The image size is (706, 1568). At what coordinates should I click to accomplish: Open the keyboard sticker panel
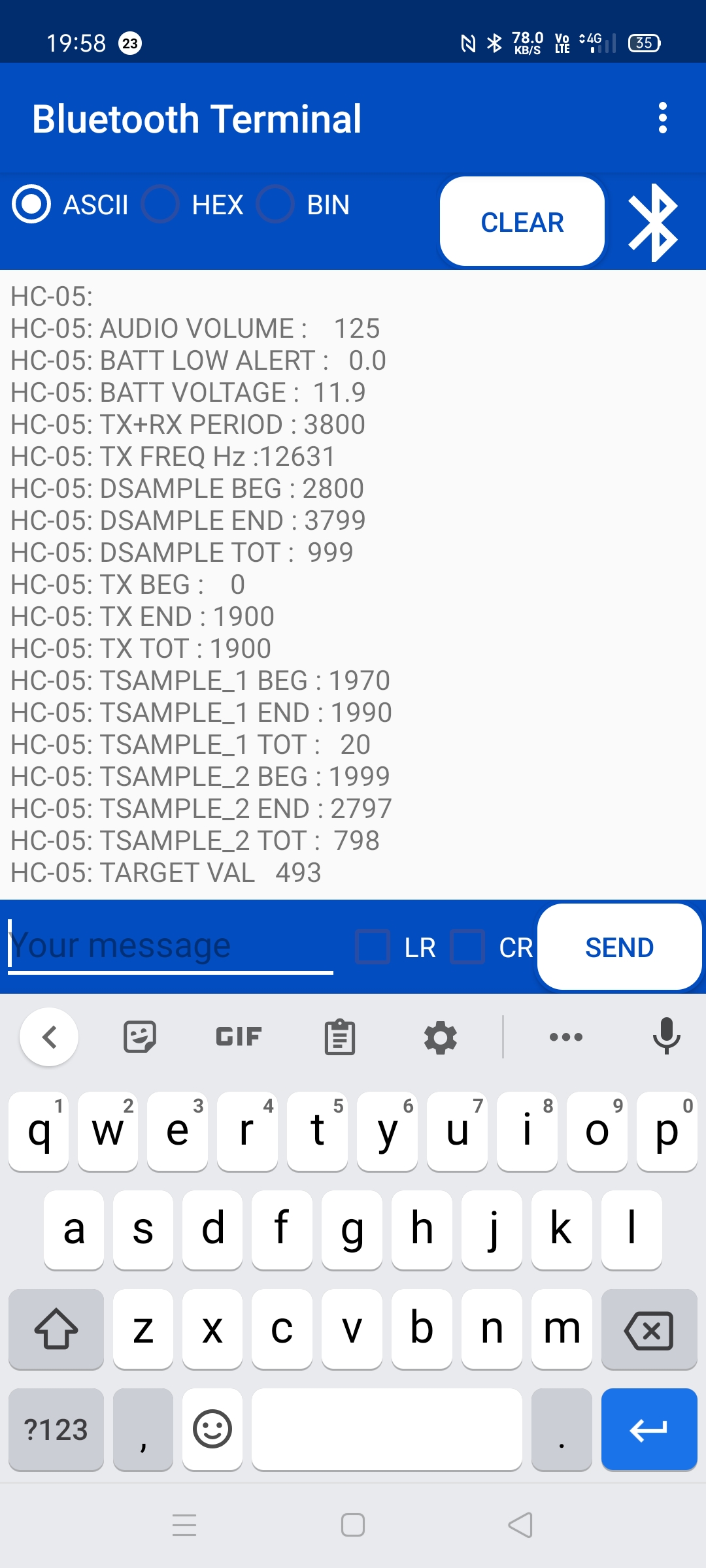click(140, 1037)
